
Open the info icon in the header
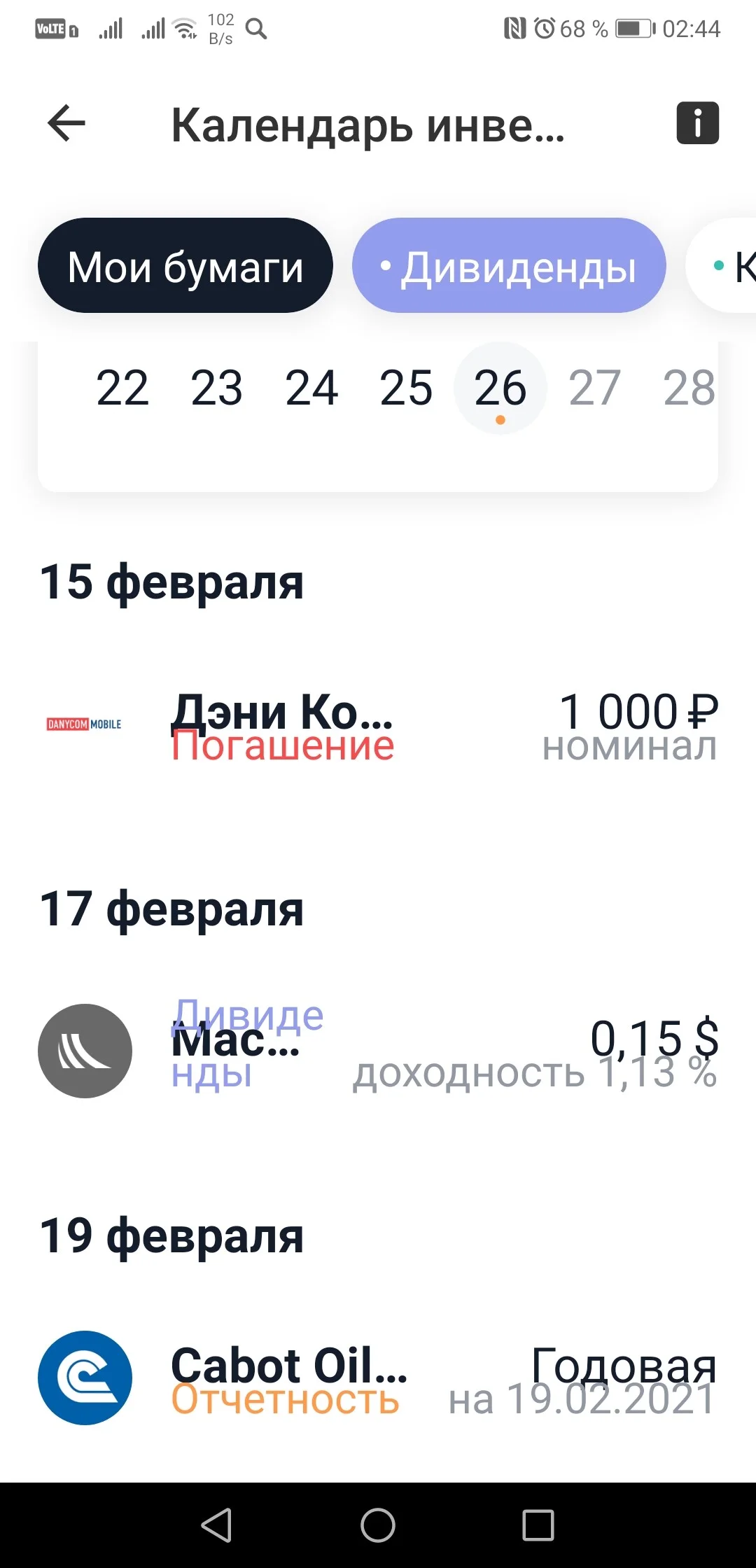[x=697, y=123]
